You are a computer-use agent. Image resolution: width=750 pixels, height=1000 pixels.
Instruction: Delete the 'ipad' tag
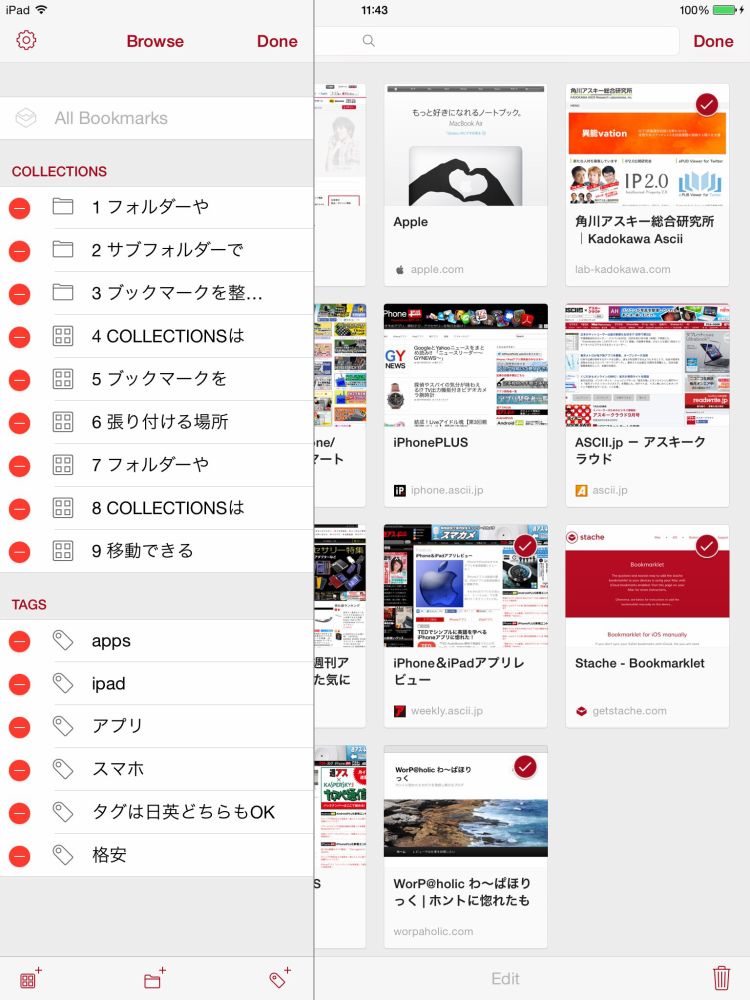pyautogui.click(x=19, y=684)
